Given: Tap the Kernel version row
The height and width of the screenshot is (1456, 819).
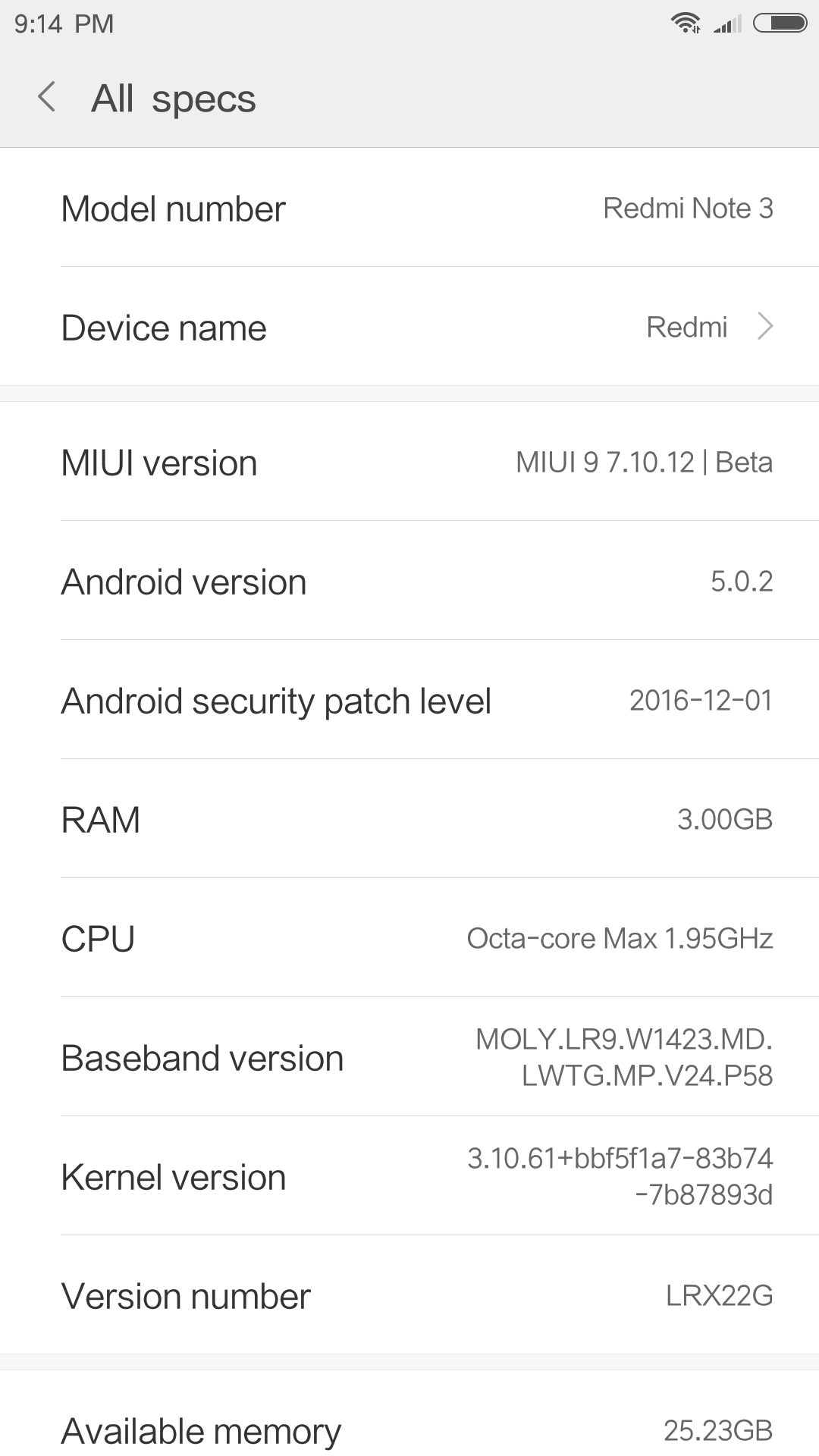Looking at the screenshot, I should [x=409, y=1177].
